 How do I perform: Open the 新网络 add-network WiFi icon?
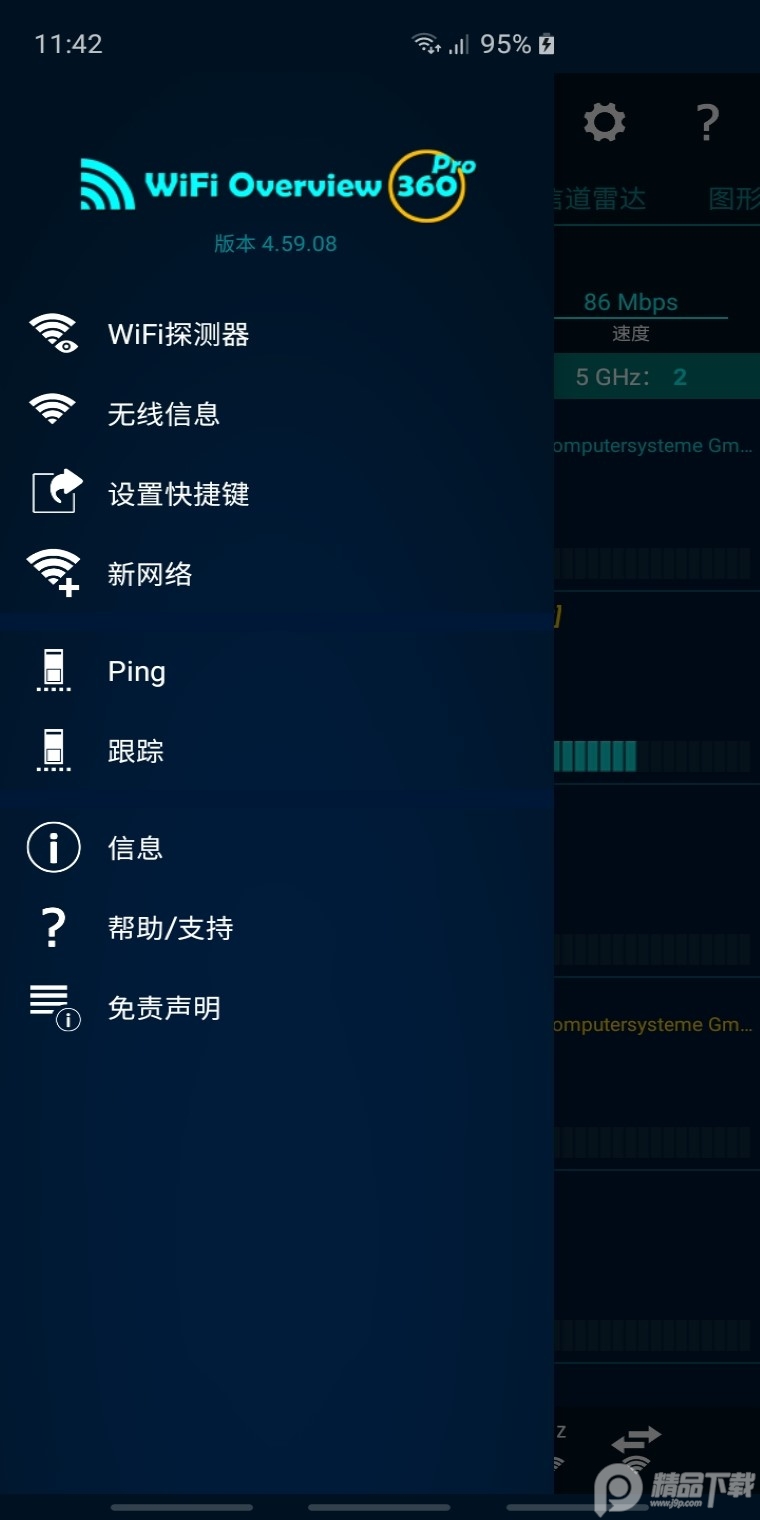pos(53,572)
